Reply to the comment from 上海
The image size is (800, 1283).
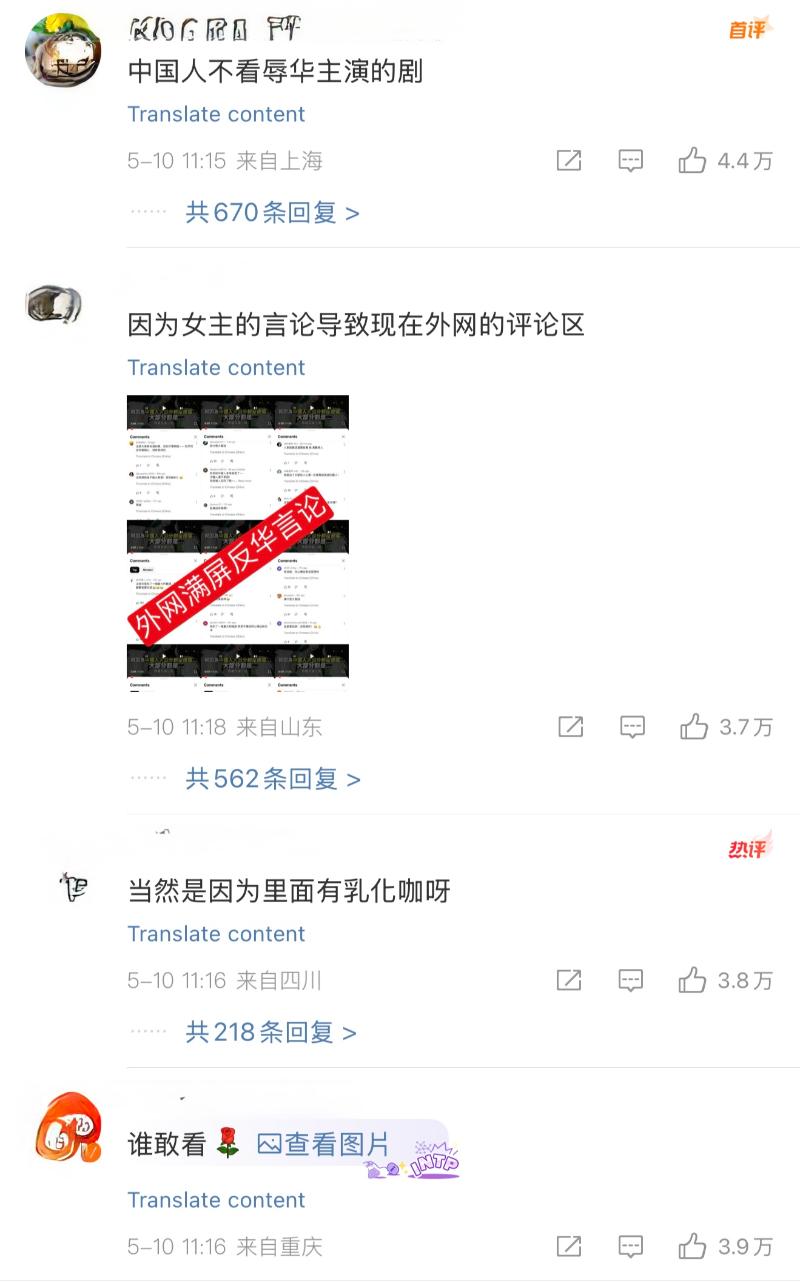coord(630,161)
